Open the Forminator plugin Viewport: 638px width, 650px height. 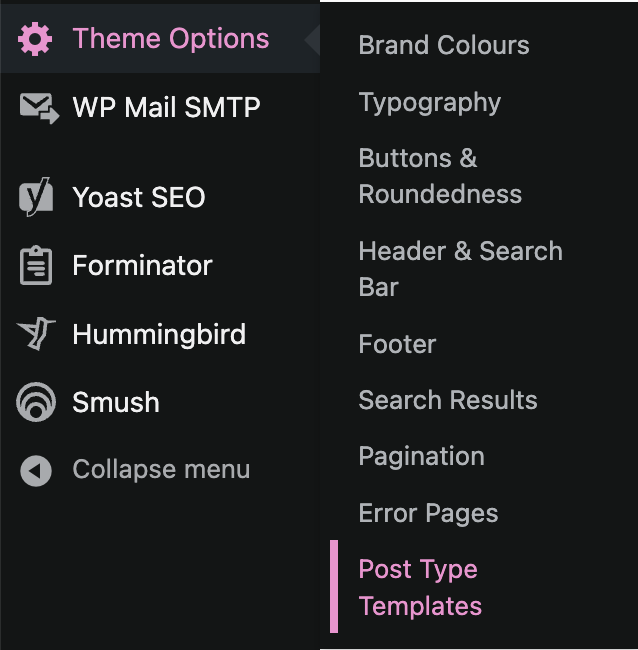coord(142,266)
